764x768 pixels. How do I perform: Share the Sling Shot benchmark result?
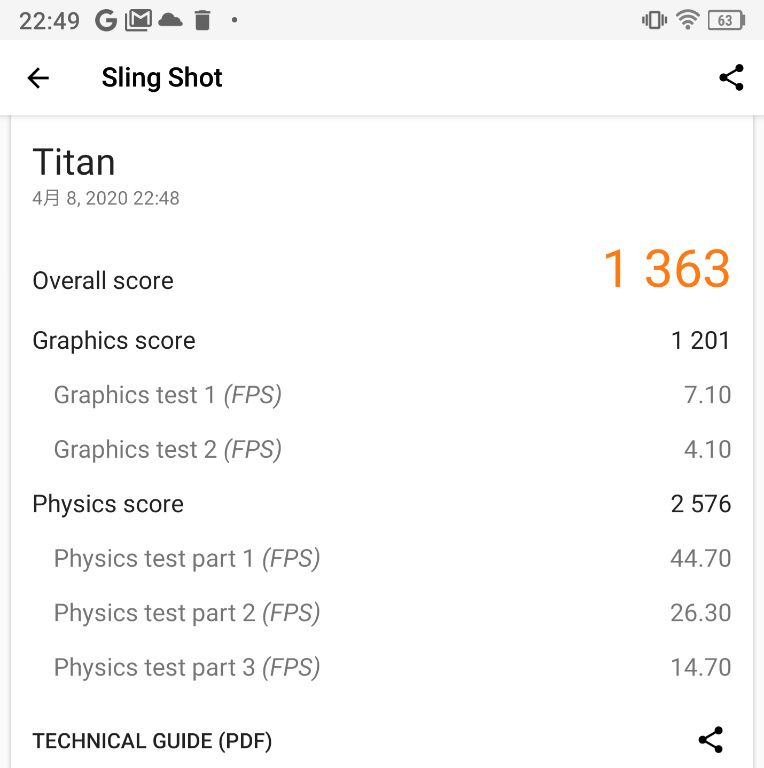click(731, 78)
